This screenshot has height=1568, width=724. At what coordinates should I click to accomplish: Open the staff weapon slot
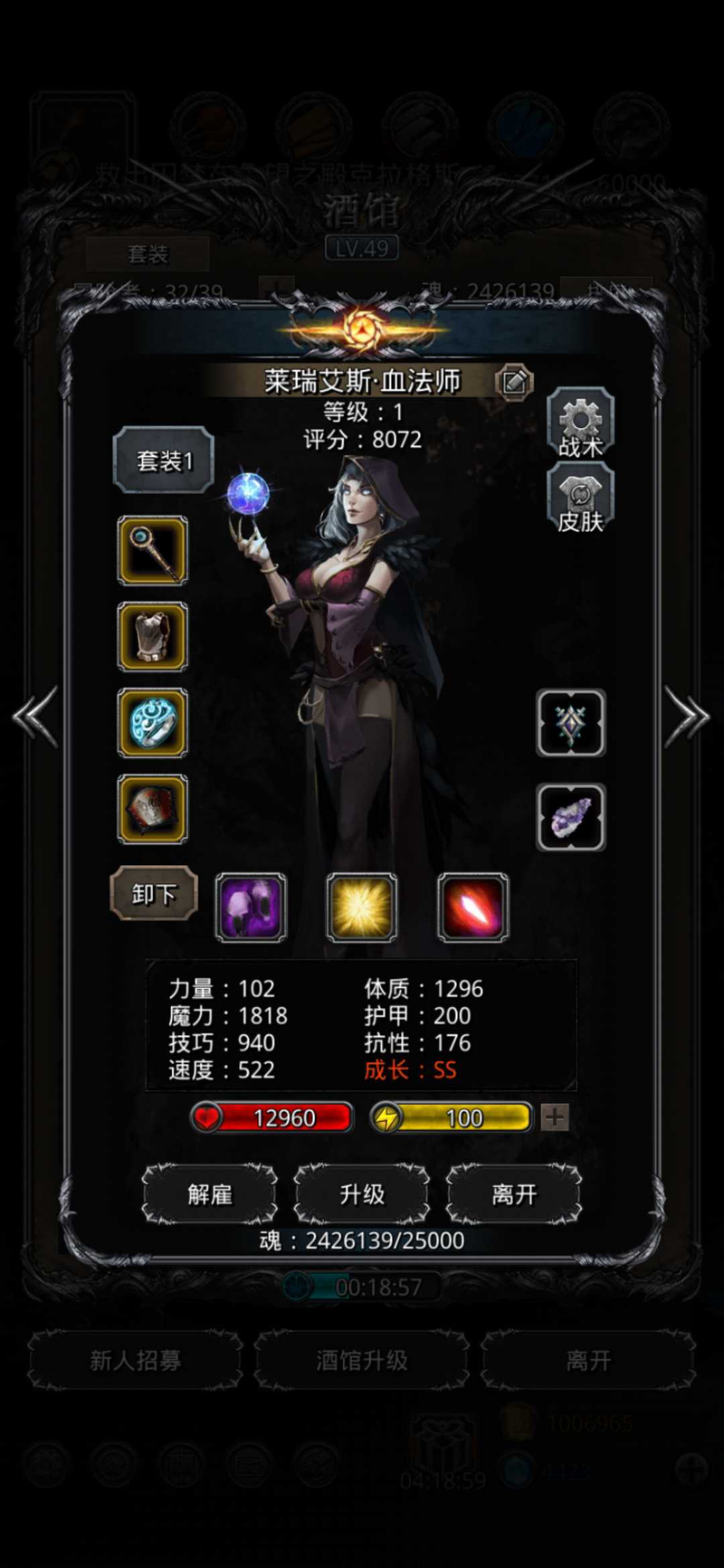coord(153,550)
